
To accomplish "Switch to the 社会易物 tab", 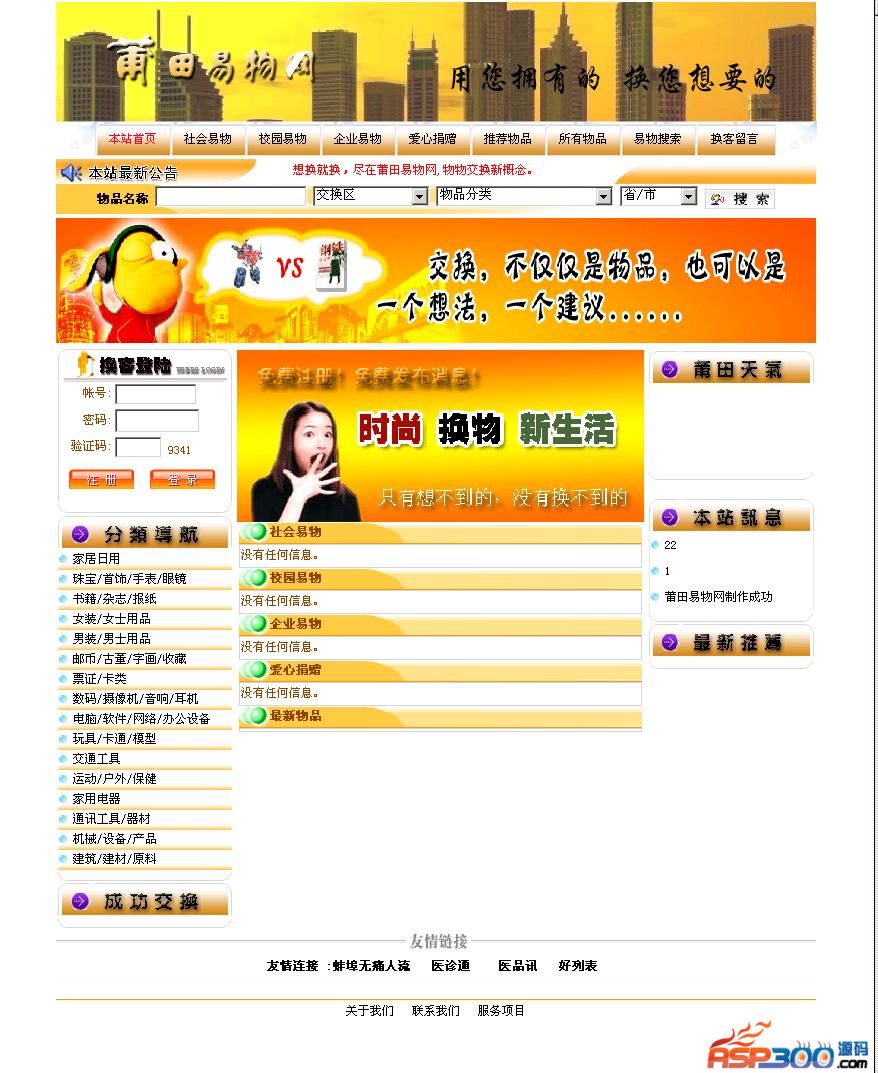I will tap(208, 139).
